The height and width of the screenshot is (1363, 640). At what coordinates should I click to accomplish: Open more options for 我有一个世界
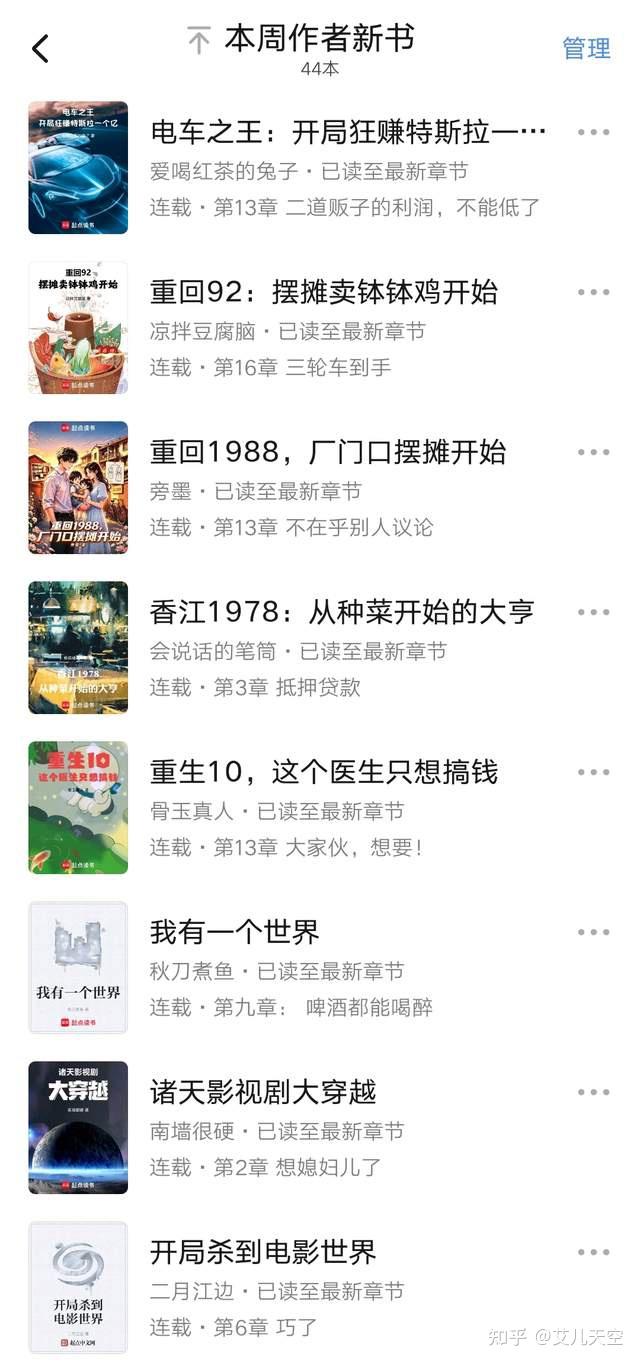[x=593, y=932]
